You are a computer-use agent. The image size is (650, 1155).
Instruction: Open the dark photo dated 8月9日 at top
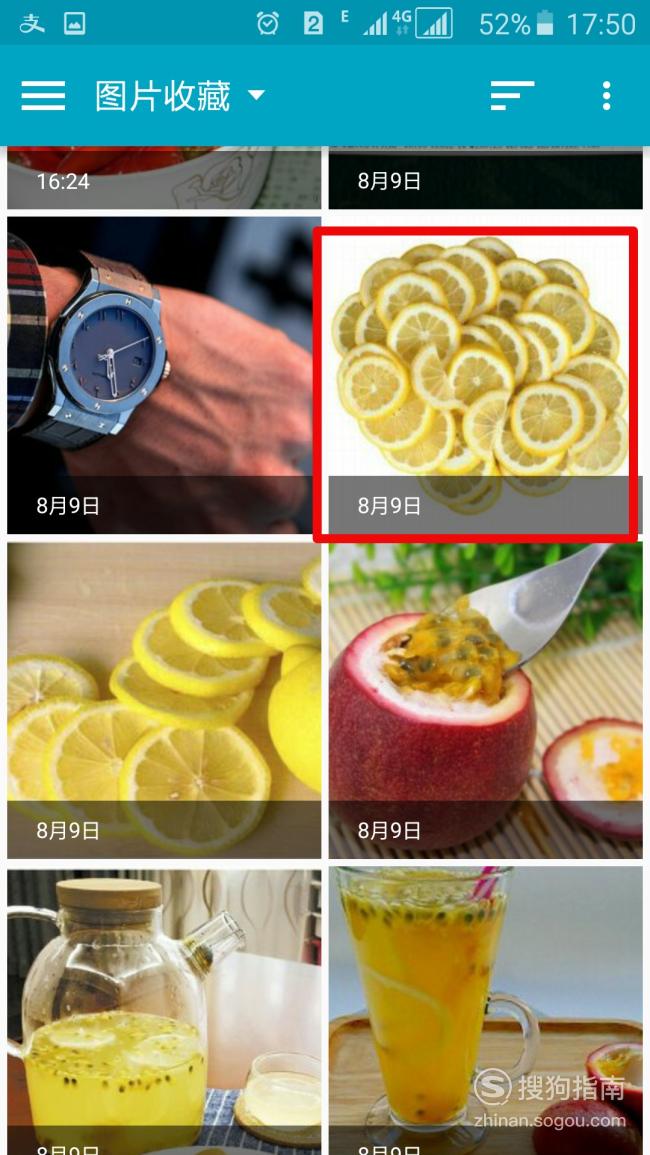[x=486, y=178]
